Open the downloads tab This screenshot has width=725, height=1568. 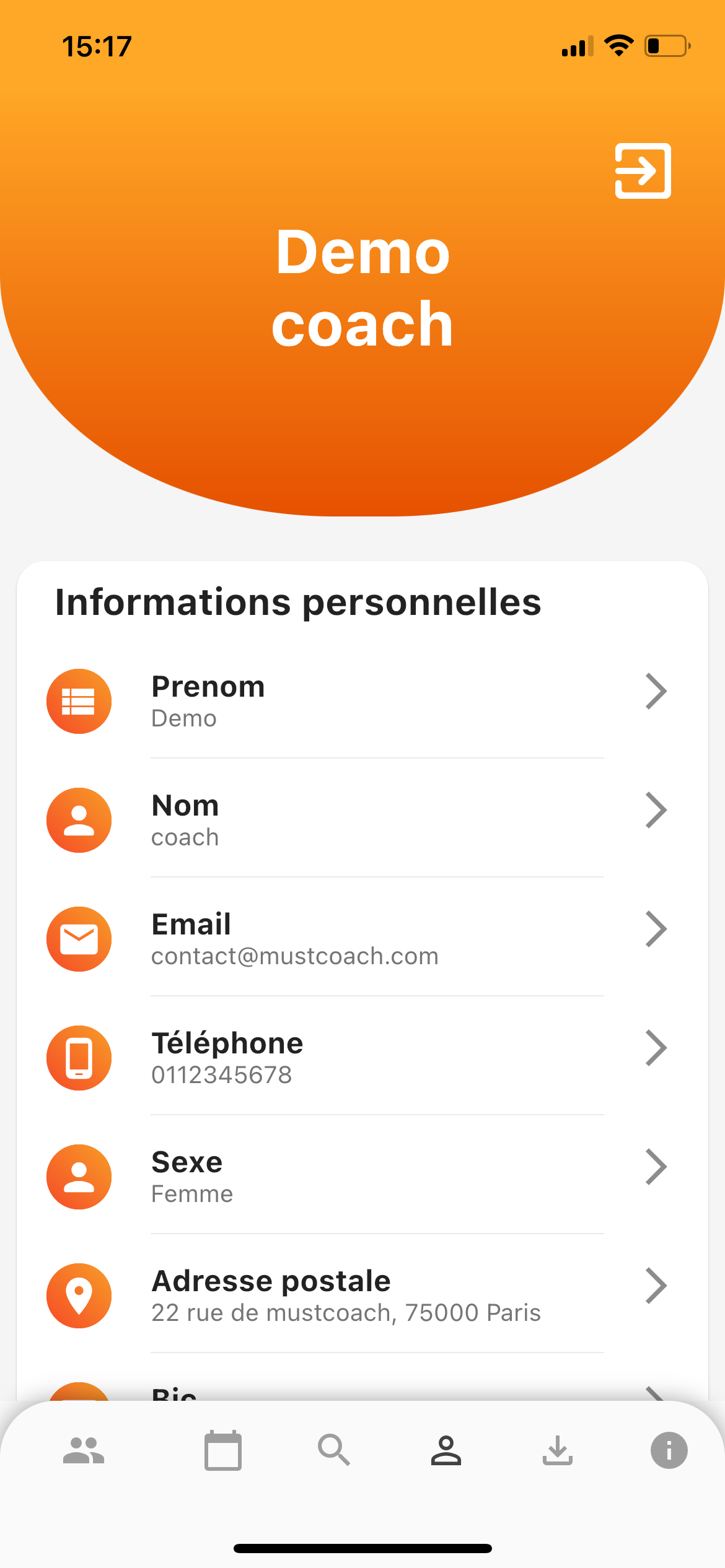[x=558, y=1450]
